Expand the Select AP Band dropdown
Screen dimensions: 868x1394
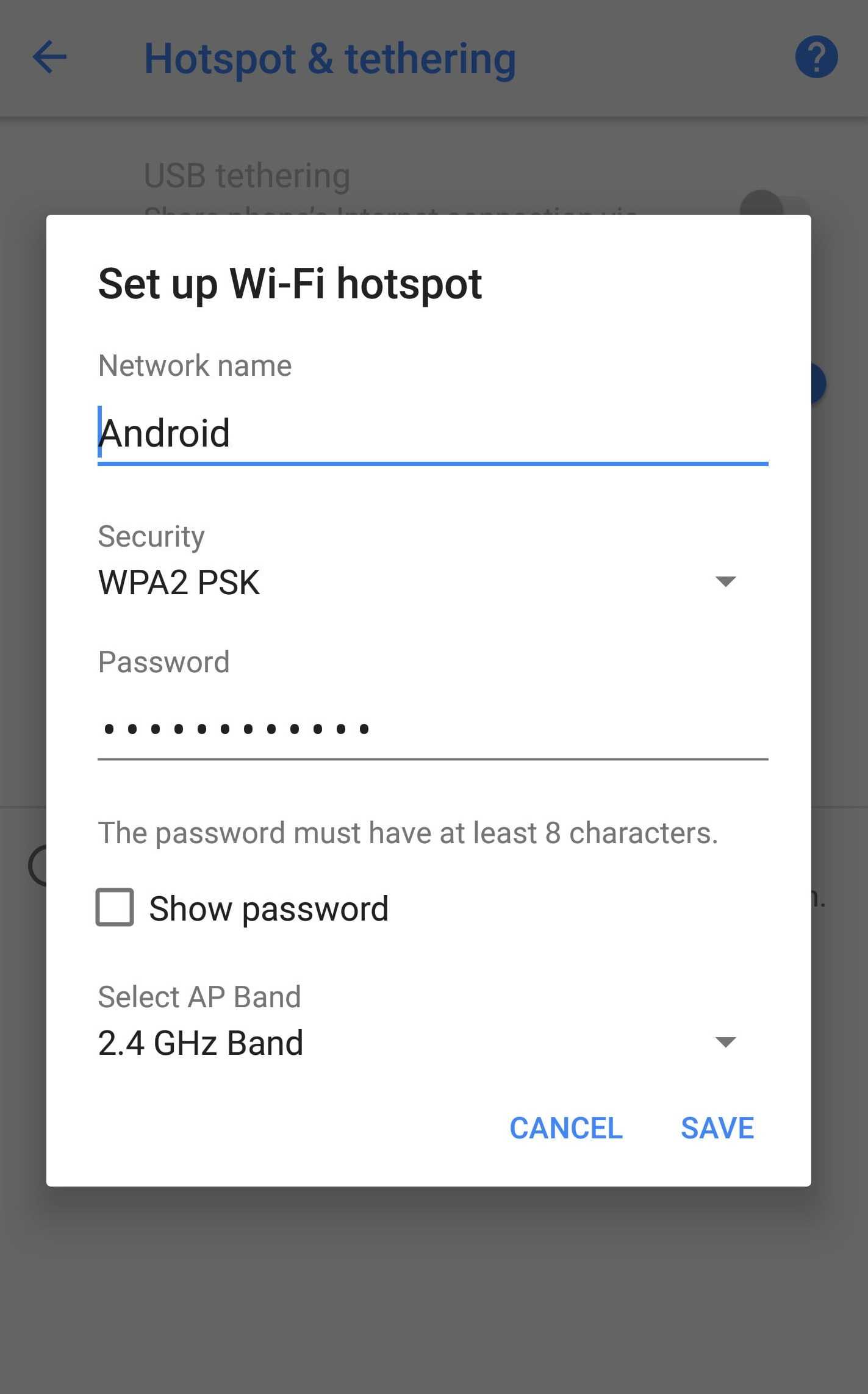[418, 1042]
